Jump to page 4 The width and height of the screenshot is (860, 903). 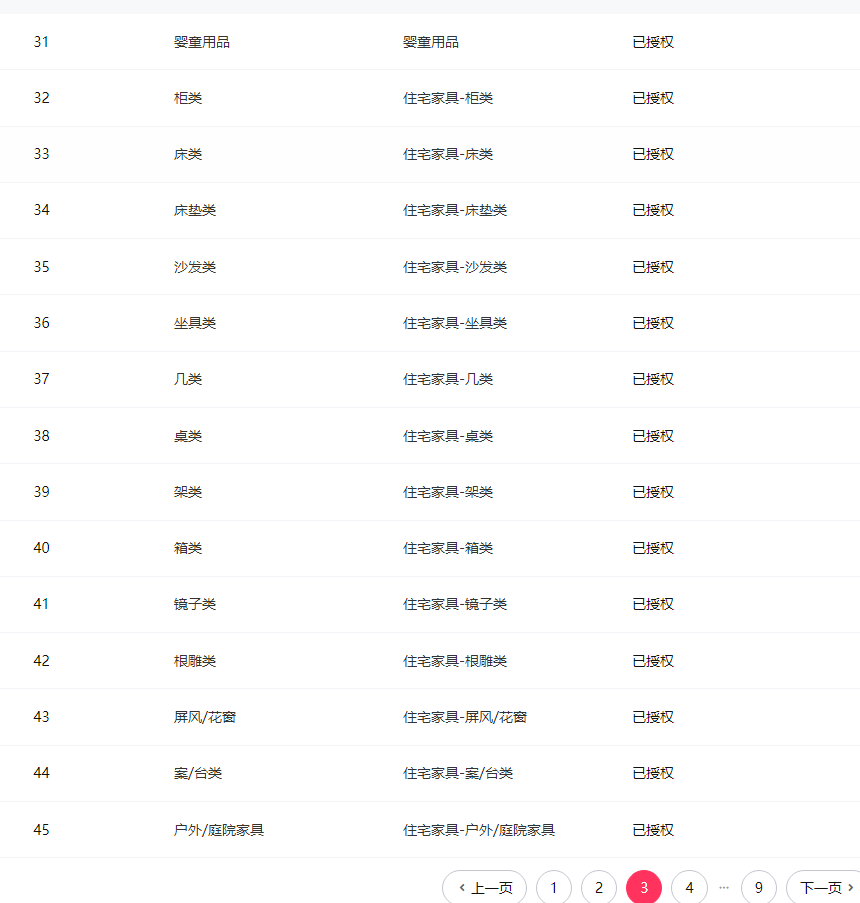point(689,887)
